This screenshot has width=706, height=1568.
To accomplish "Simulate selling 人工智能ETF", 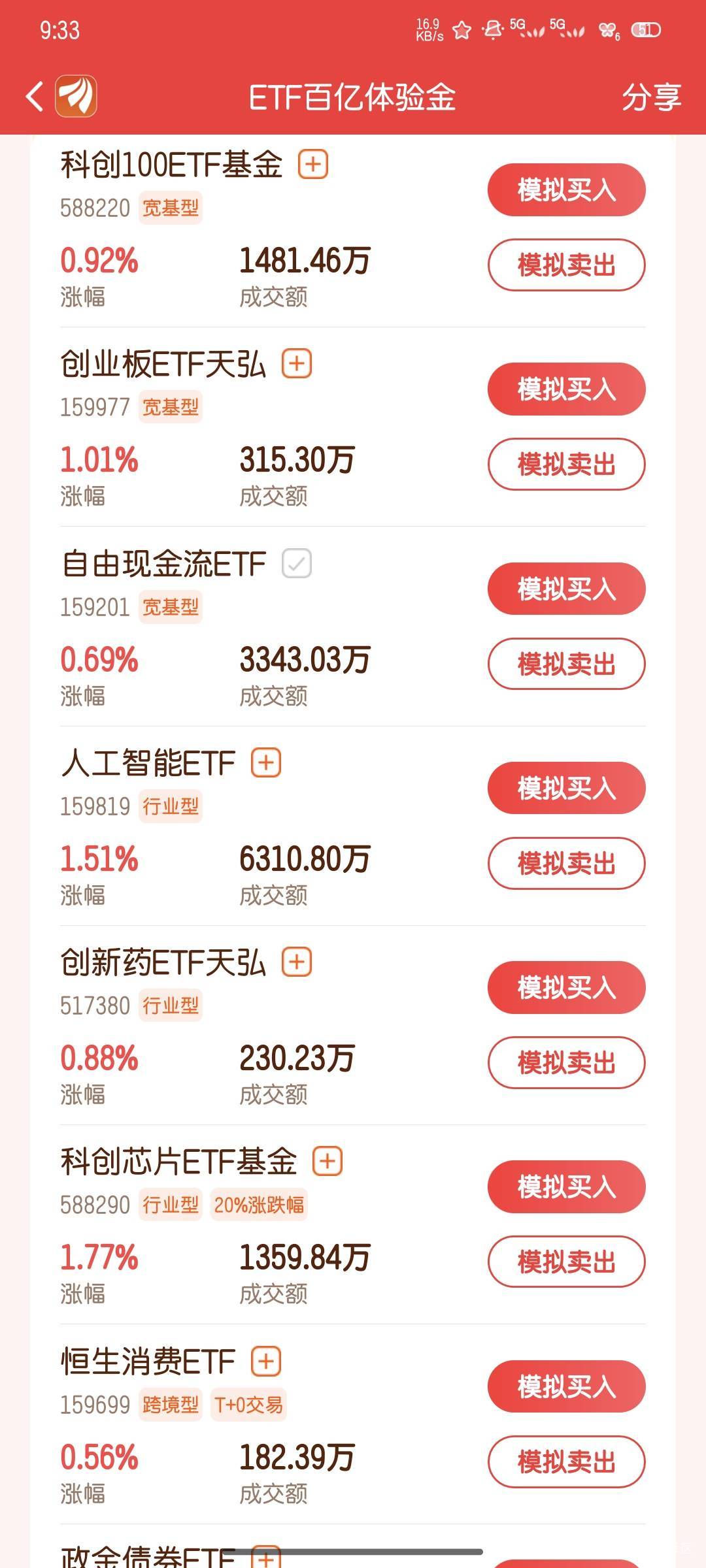I will 566,863.
